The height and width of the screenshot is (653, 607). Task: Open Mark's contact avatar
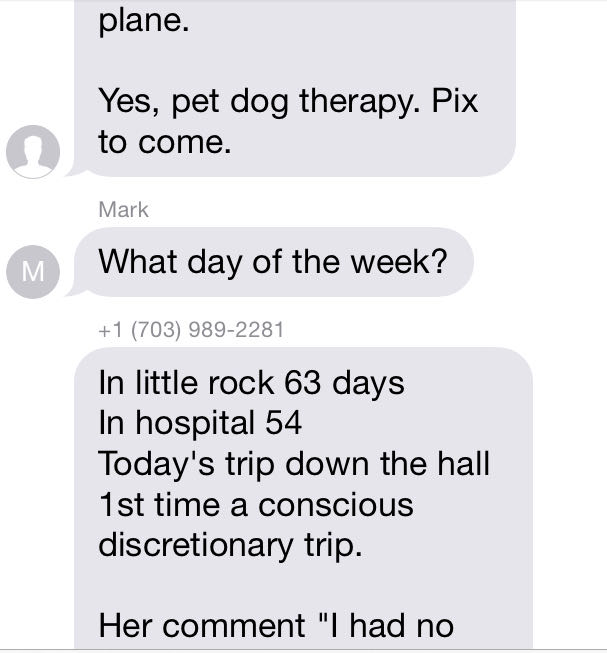click(33, 268)
